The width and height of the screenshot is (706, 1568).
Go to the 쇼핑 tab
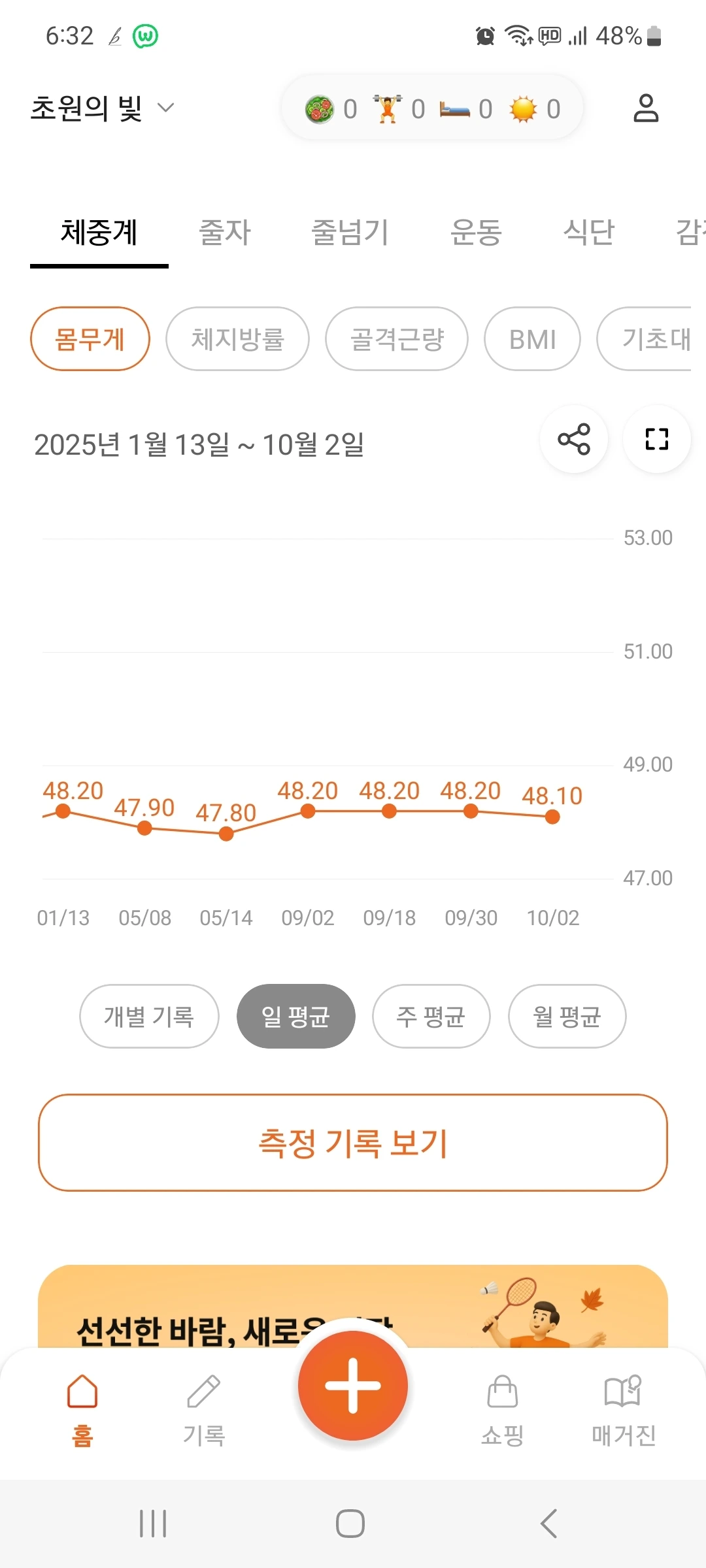click(502, 1408)
